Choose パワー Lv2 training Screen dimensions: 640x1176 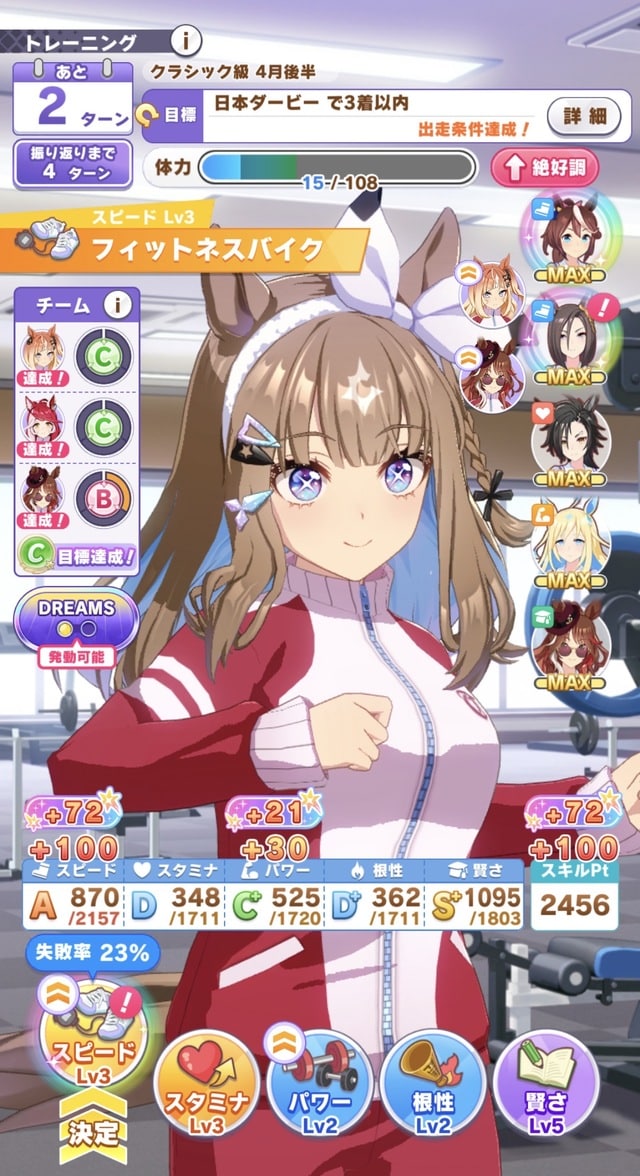pyautogui.click(x=319, y=1082)
